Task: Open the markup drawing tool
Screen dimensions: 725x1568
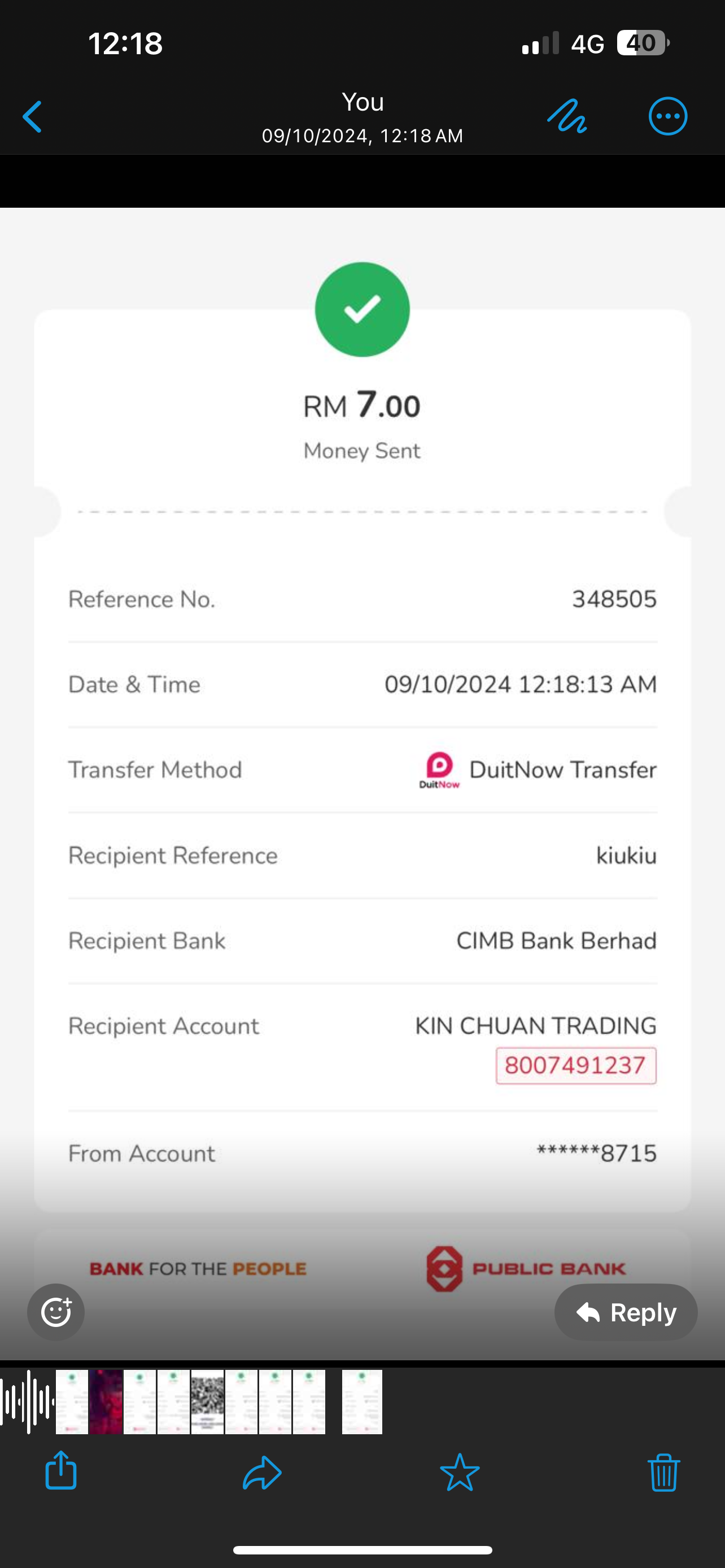Action: 567,116
